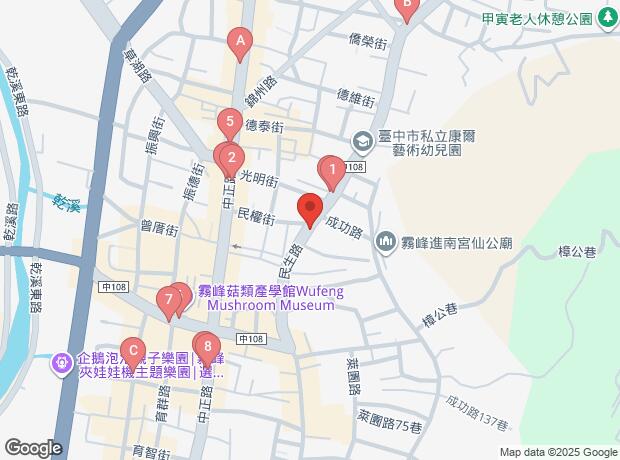The image size is (620, 460).
Task: Open the 臺中市私立康爾藝術幼兒園 place marker
Action: 360,140
